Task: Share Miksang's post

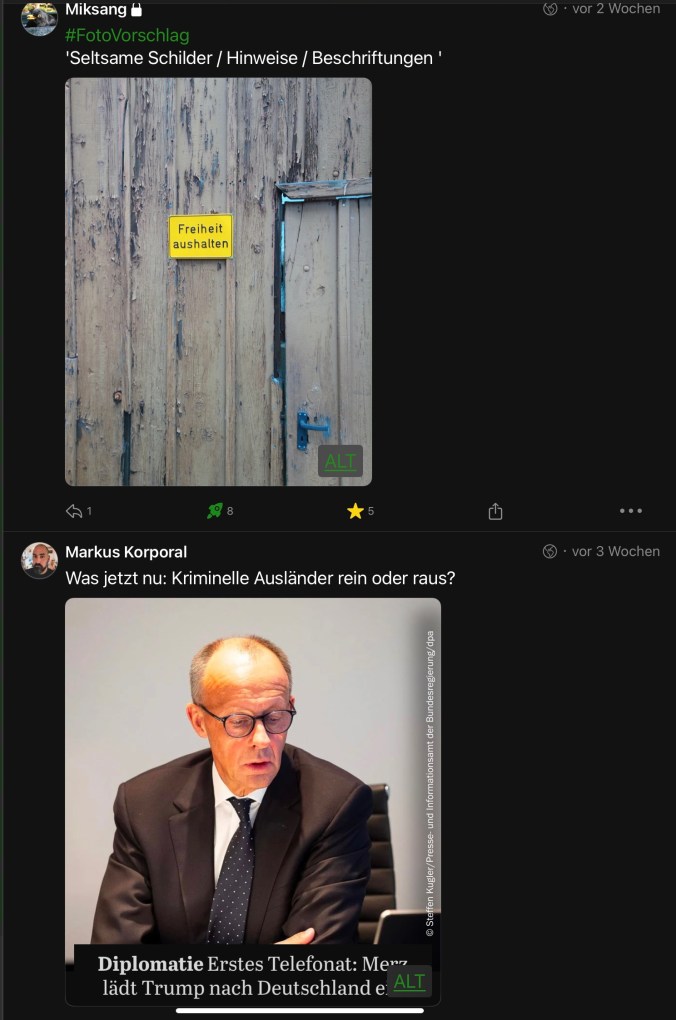Action: click(495, 511)
